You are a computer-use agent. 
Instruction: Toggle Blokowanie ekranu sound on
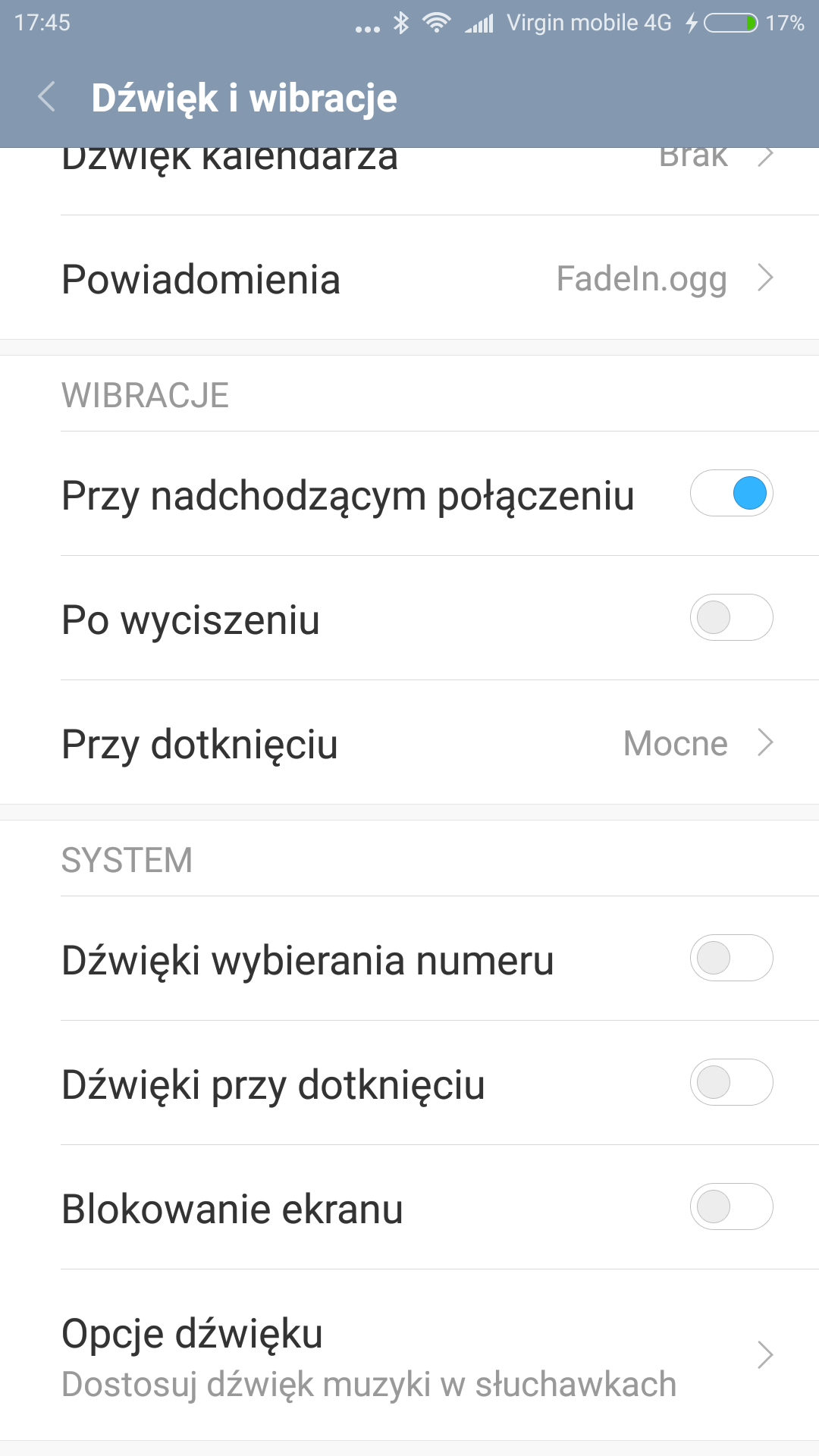[x=731, y=1207]
